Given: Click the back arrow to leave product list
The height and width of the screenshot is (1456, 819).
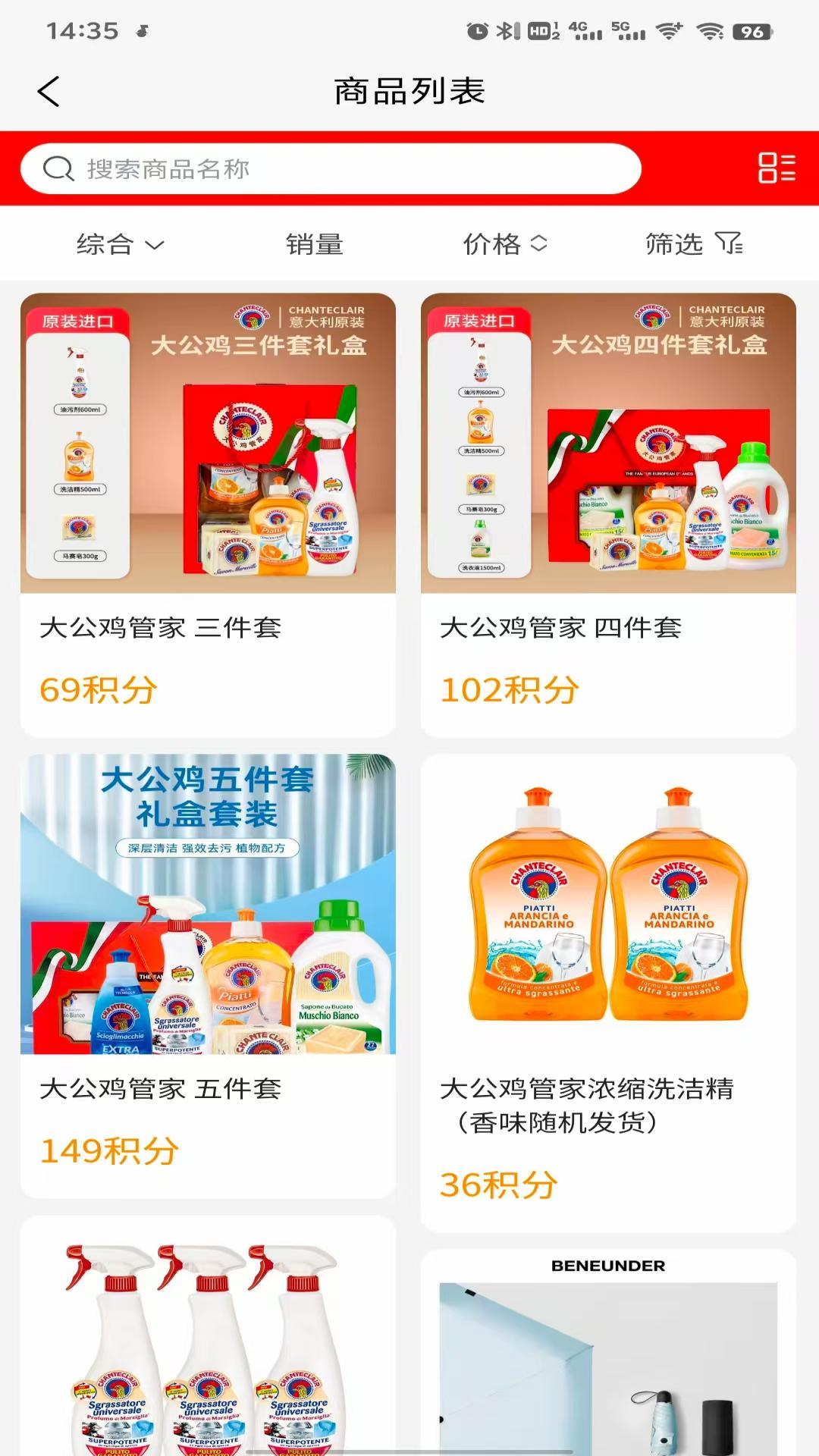Looking at the screenshot, I should click(49, 90).
